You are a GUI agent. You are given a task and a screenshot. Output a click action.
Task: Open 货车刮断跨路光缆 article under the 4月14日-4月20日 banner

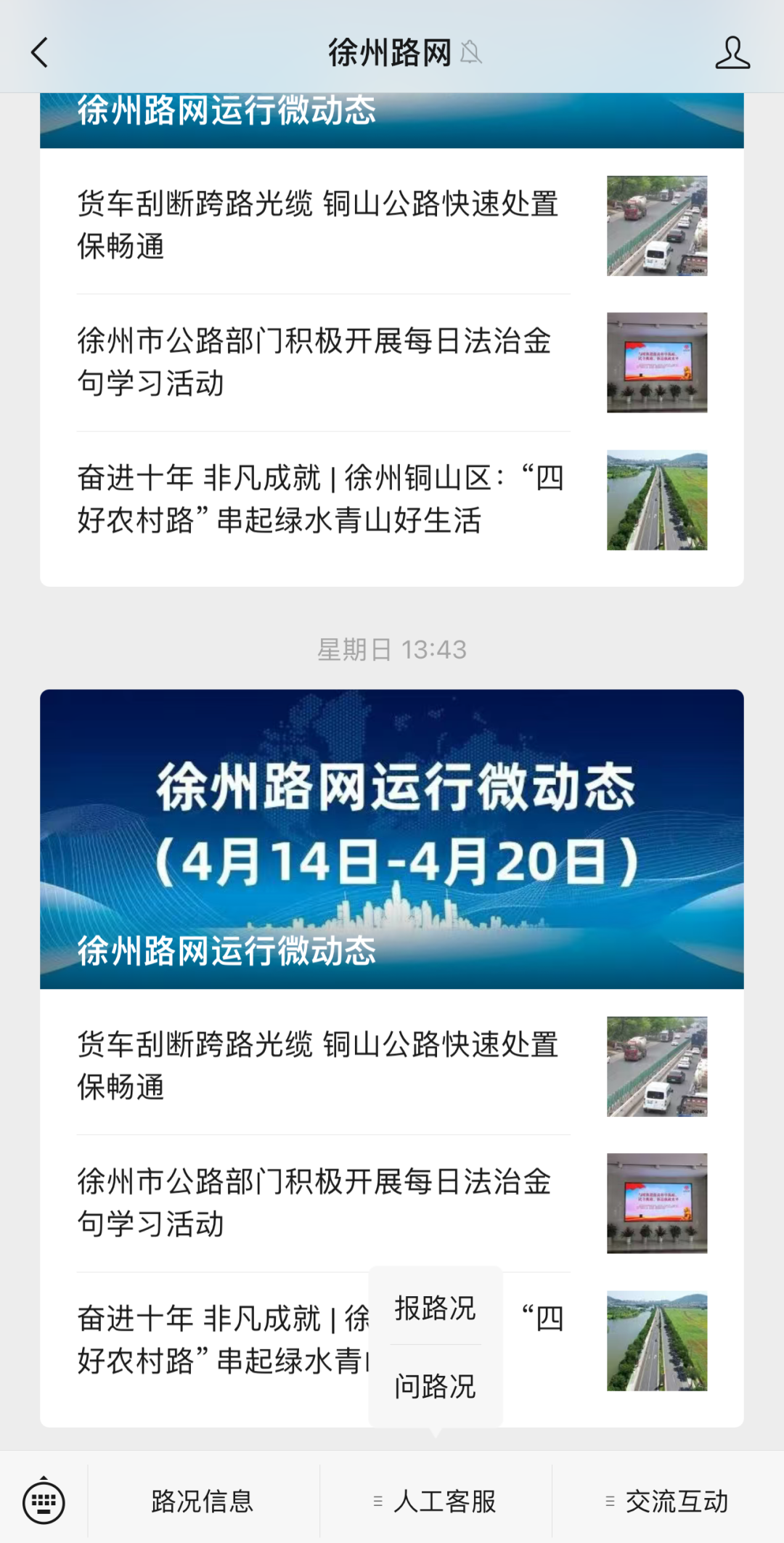coord(319,1065)
